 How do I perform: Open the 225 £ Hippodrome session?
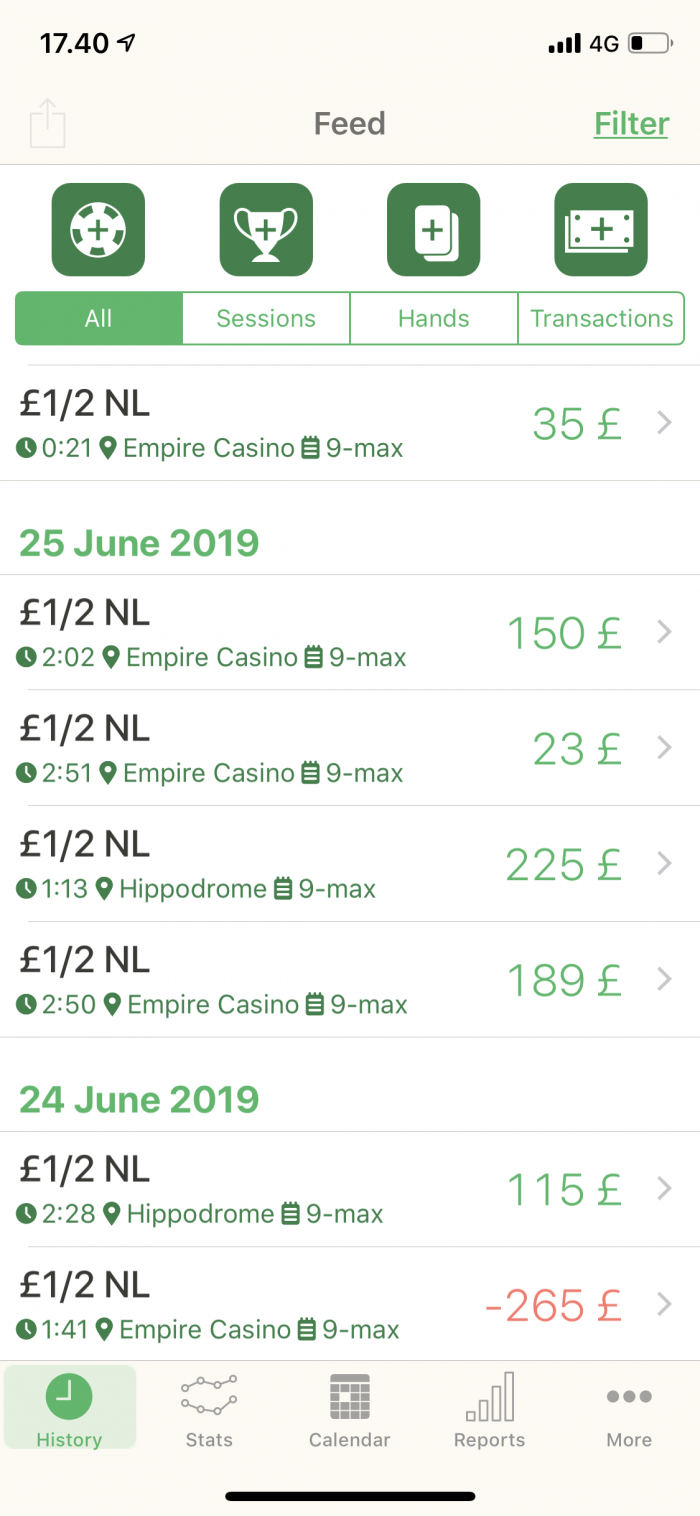(350, 864)
